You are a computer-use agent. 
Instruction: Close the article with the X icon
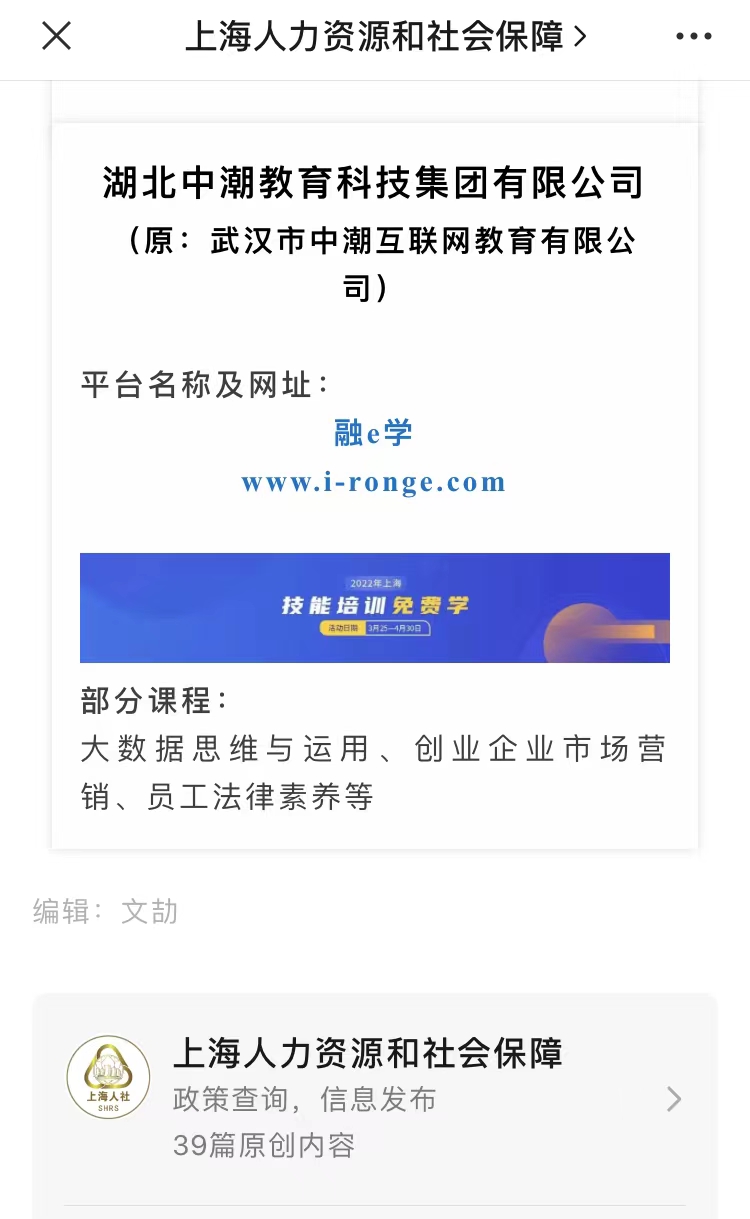coord(56,37)
